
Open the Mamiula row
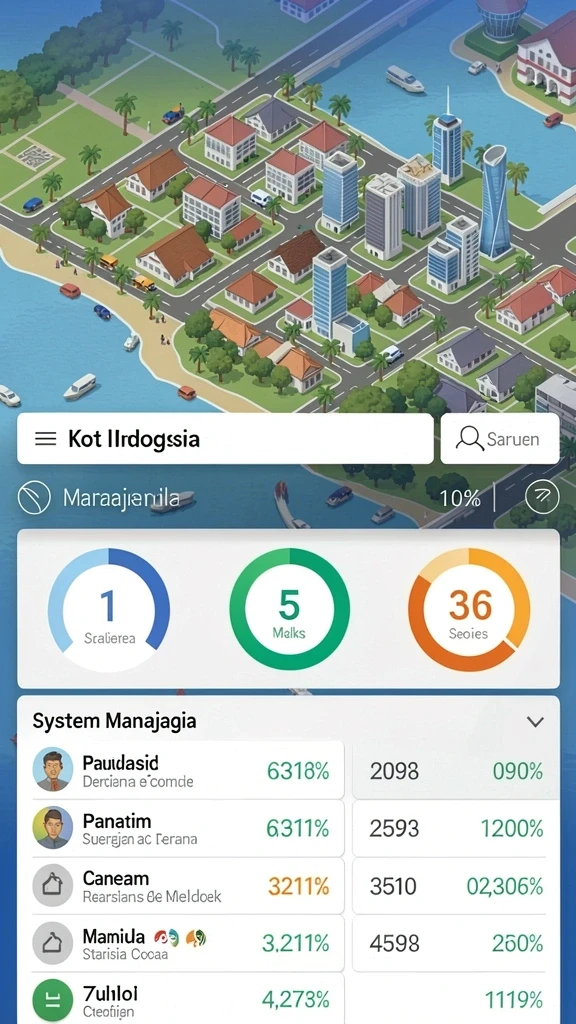coord(188,943)
